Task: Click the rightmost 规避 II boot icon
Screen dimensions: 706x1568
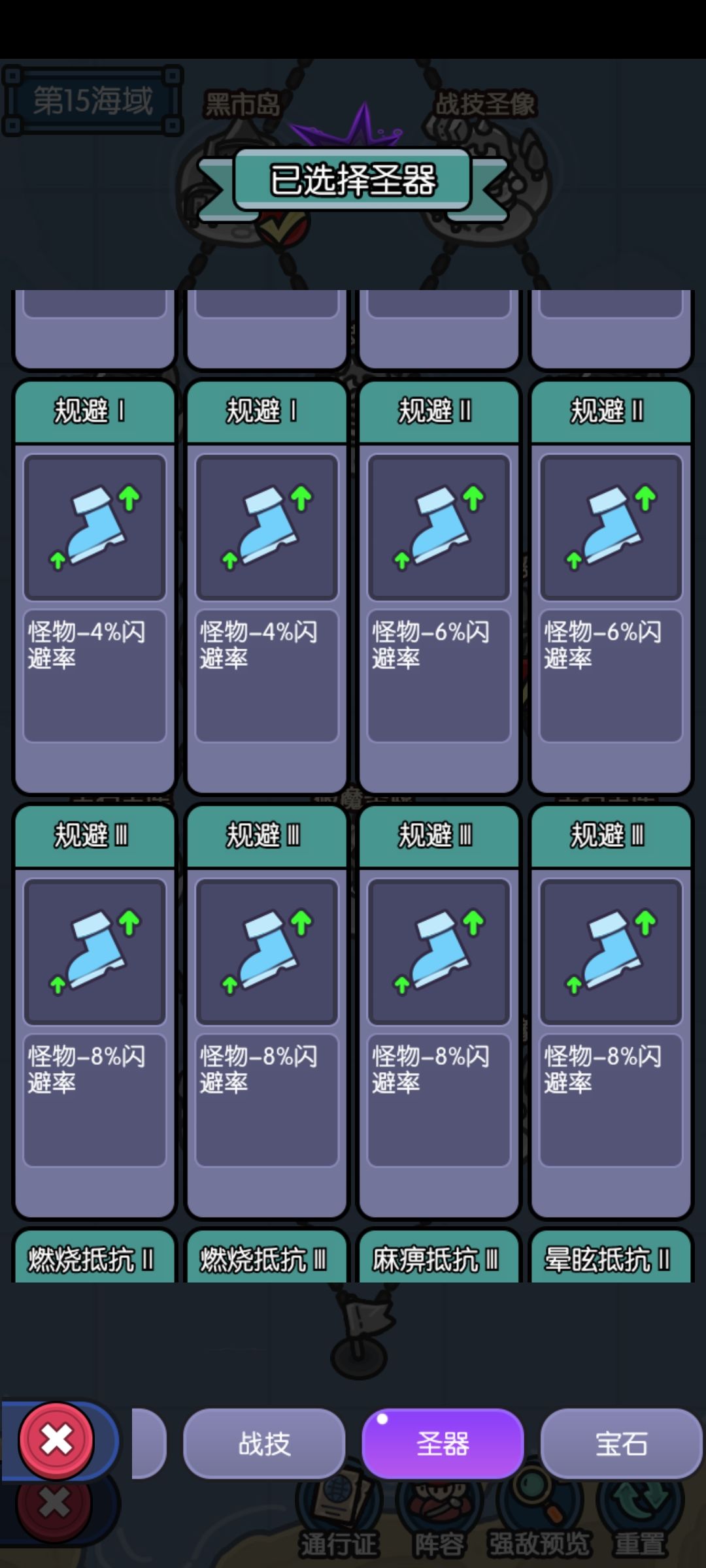Action: coord(611,527)
